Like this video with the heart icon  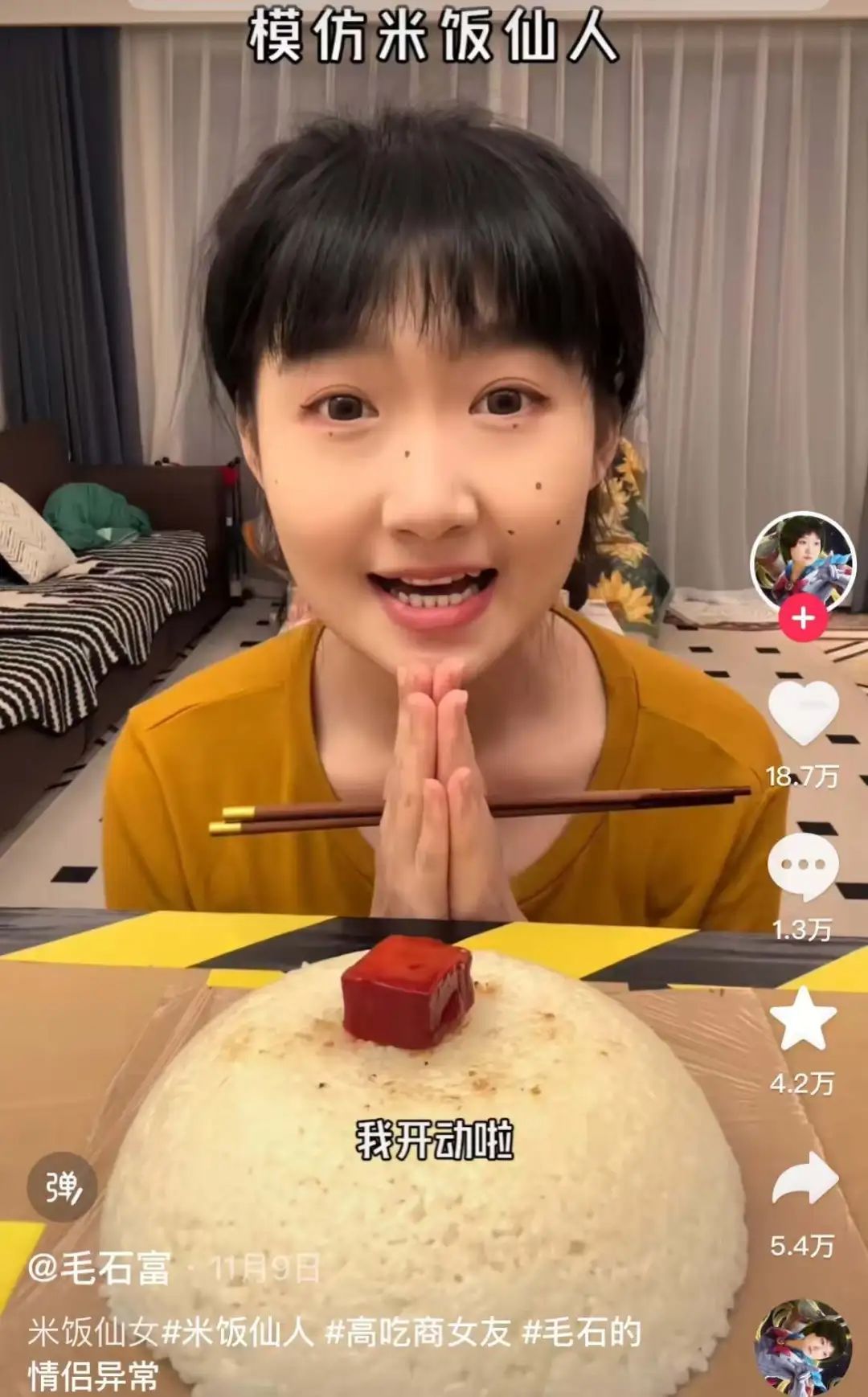point(803,711)
